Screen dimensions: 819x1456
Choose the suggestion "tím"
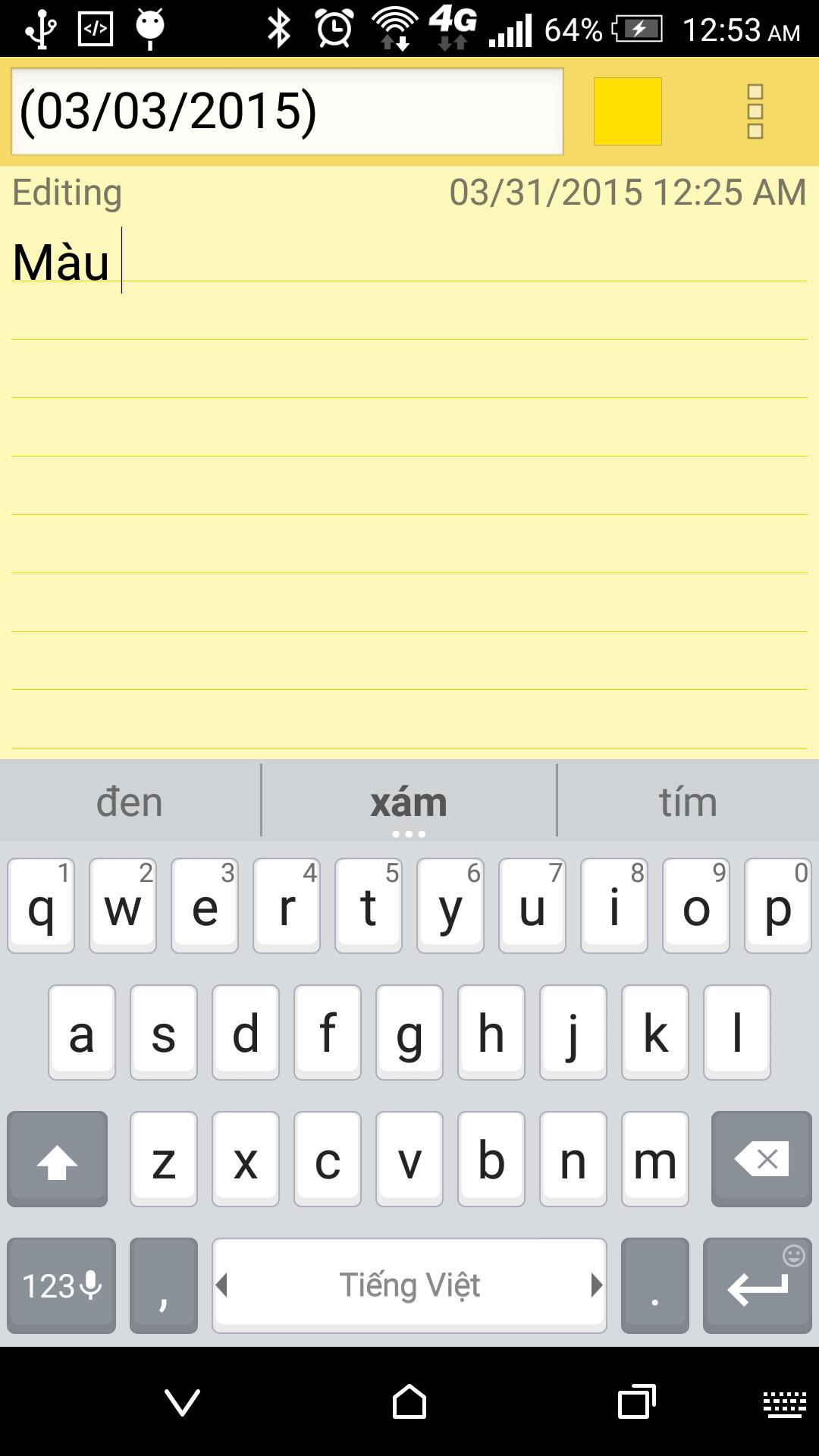[688, 802]
